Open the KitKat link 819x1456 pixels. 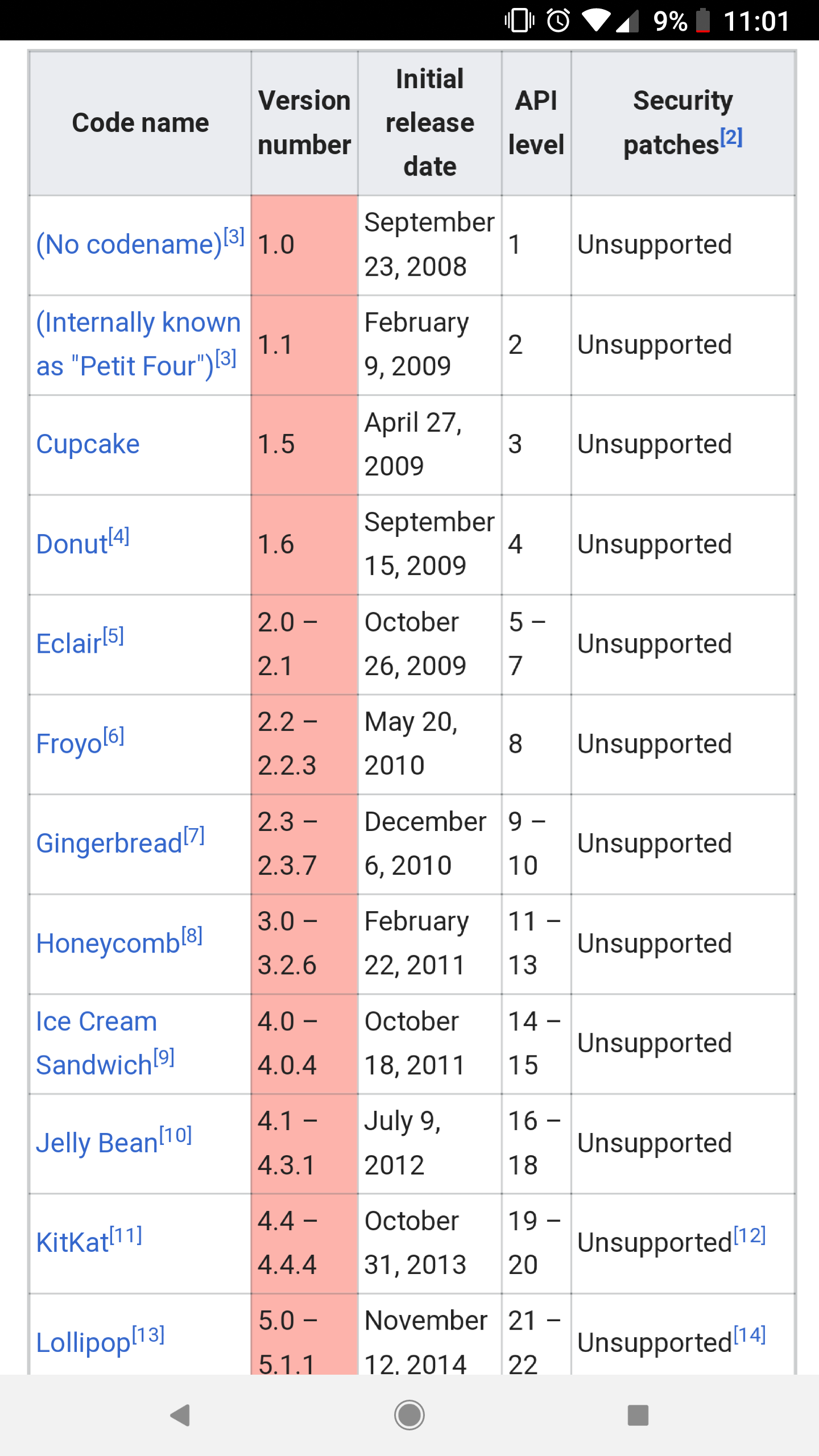(x=72, y=1243)
